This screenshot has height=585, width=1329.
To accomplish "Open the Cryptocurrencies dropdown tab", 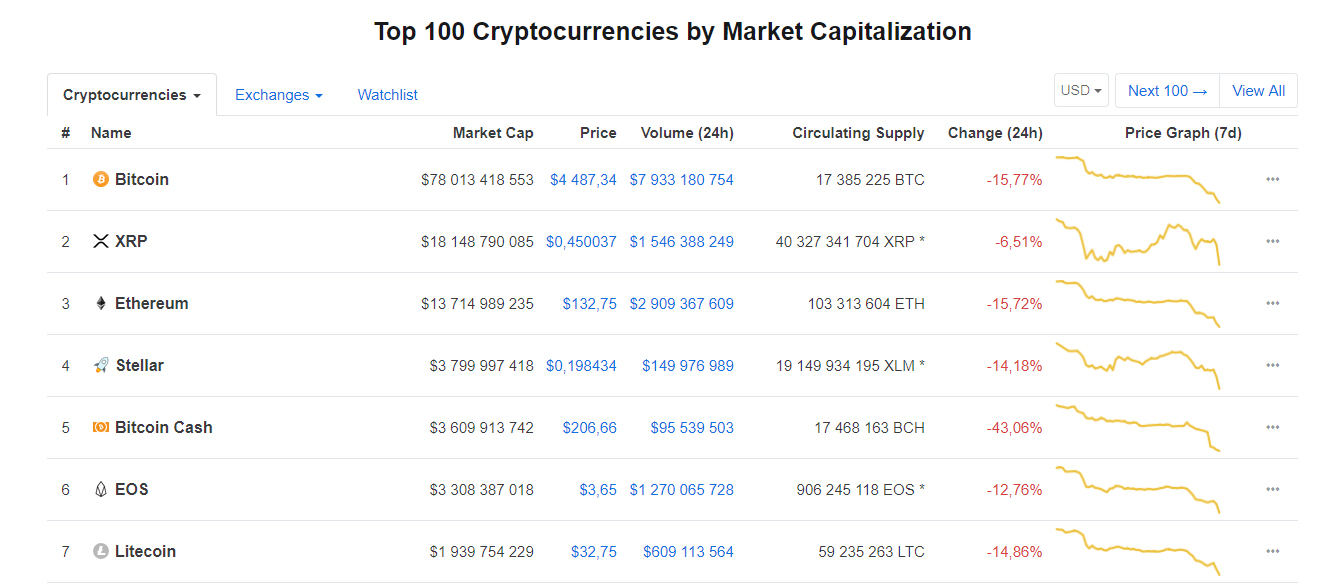I will point(131,95).
